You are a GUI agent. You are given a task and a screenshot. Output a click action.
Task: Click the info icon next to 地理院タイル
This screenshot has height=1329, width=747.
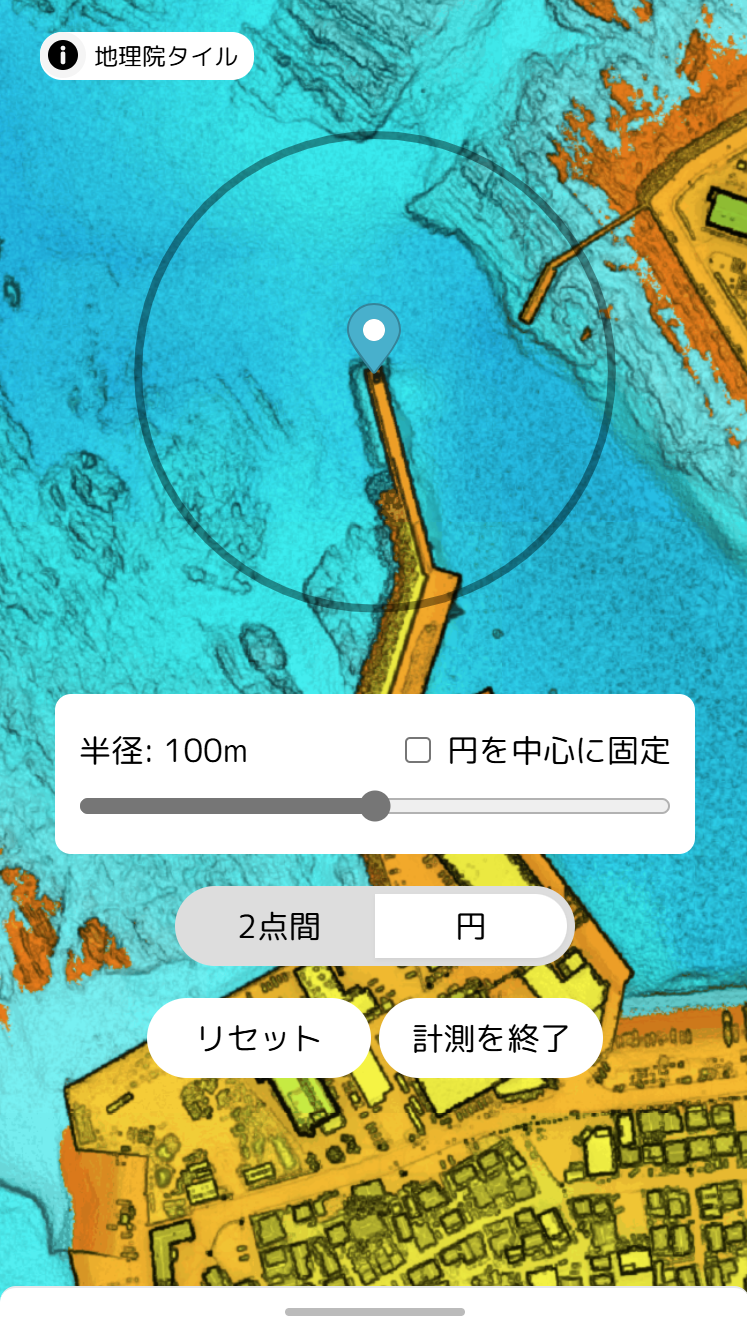click(x=63, y=56)
